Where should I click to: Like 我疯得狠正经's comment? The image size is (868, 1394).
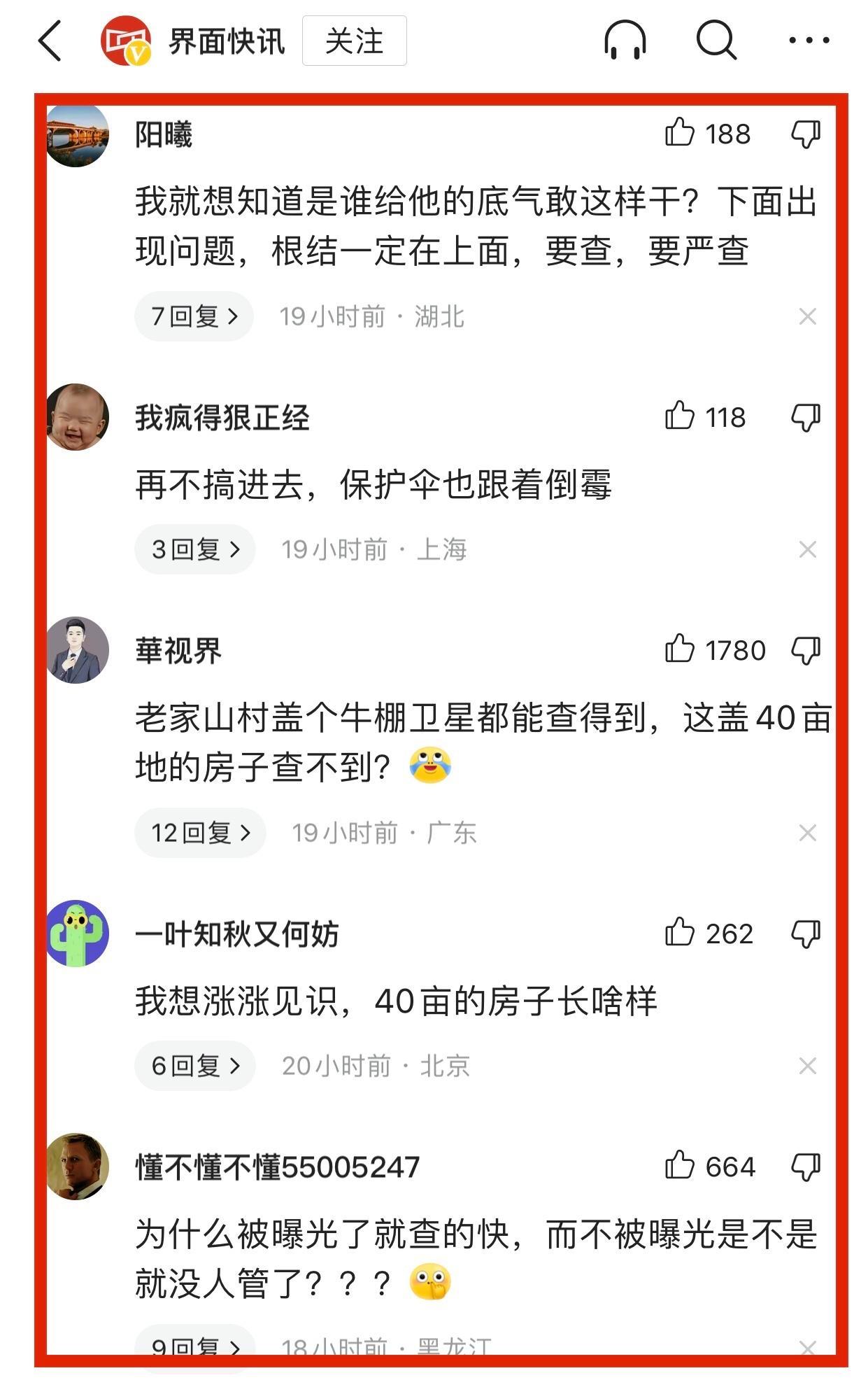point(679,416)
